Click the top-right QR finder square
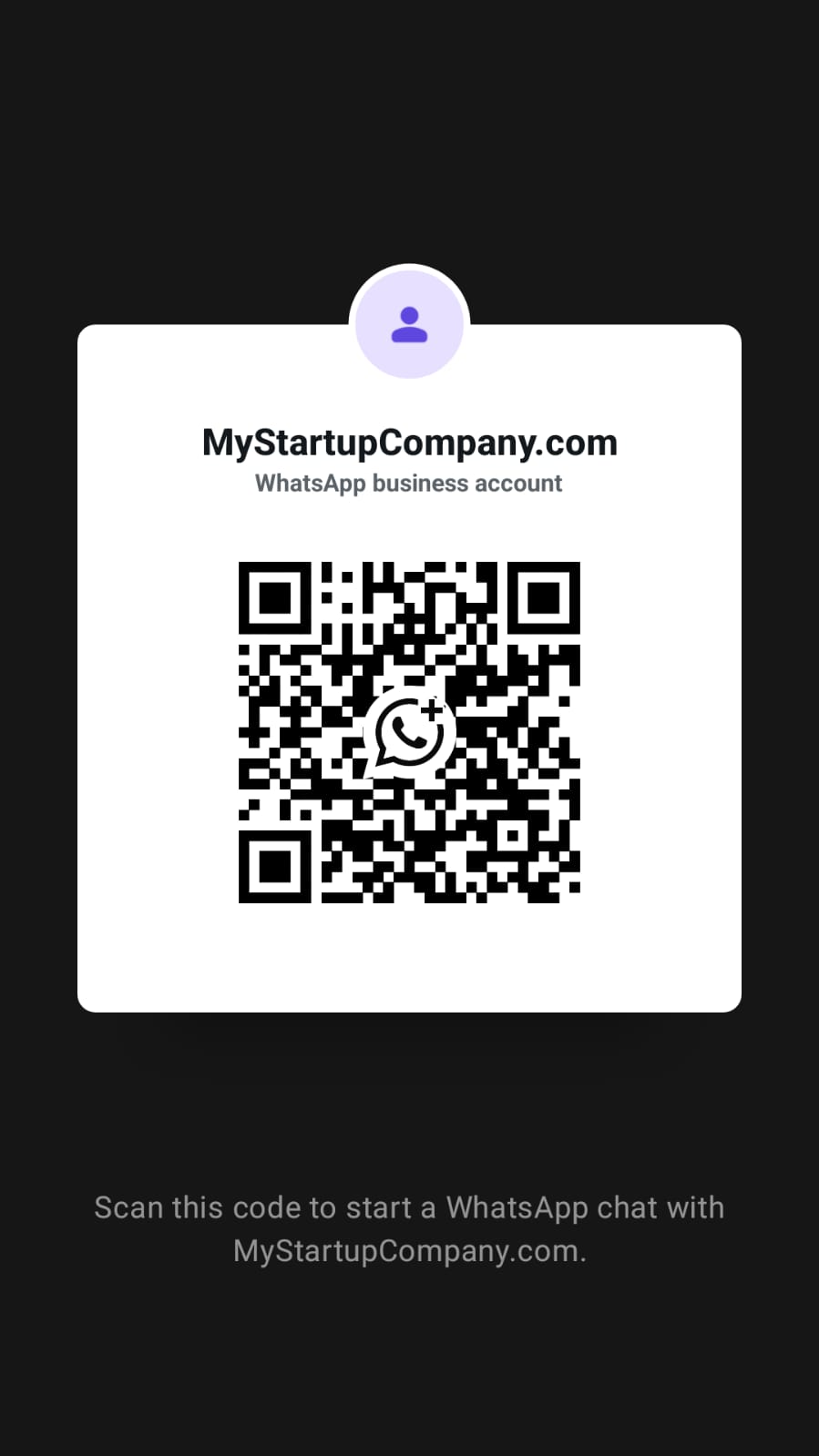Screen dimensions: 819x1456 [544, 599]
